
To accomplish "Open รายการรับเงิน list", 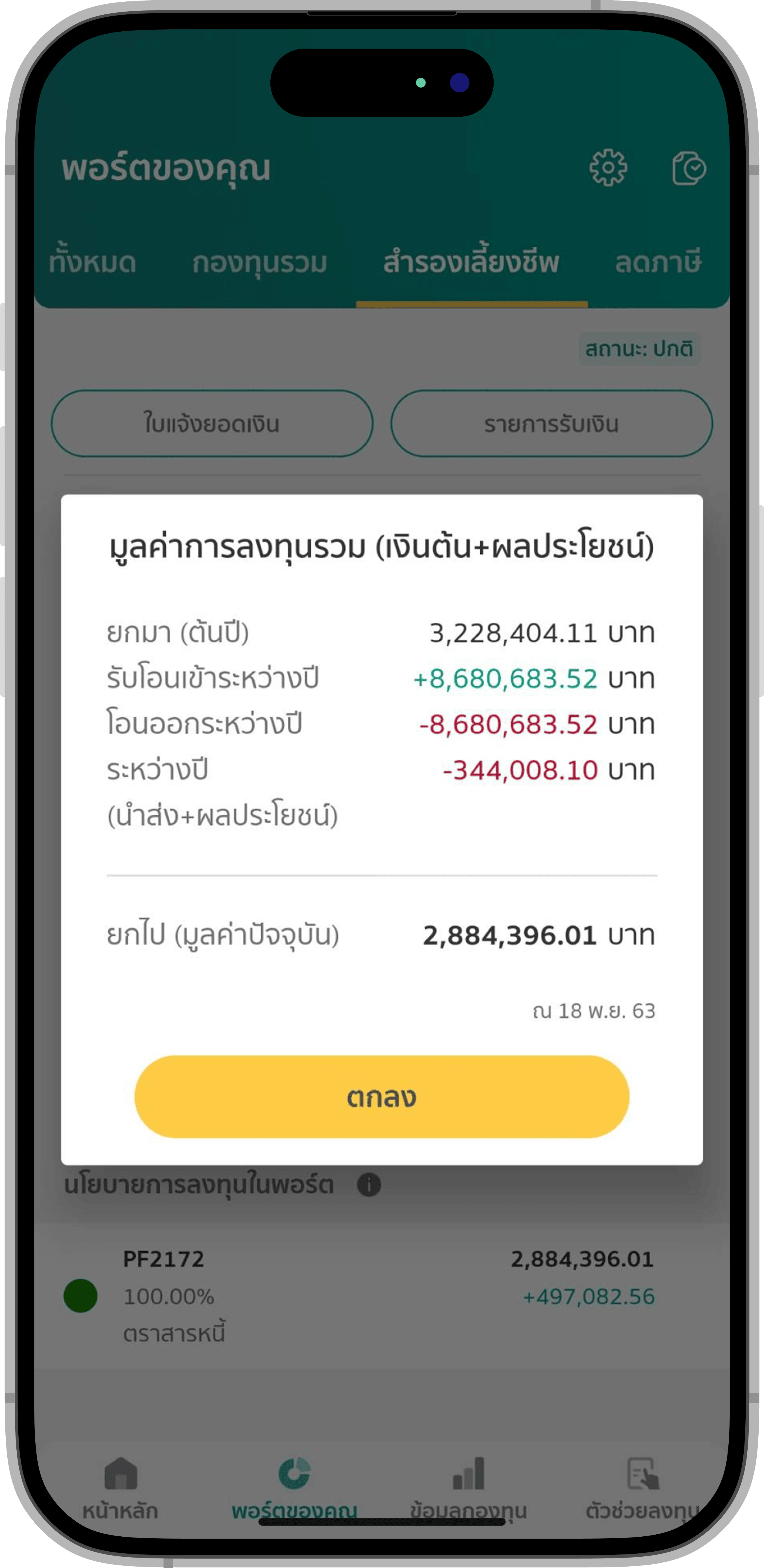I will pyautogui.click(x=551, y=424).
